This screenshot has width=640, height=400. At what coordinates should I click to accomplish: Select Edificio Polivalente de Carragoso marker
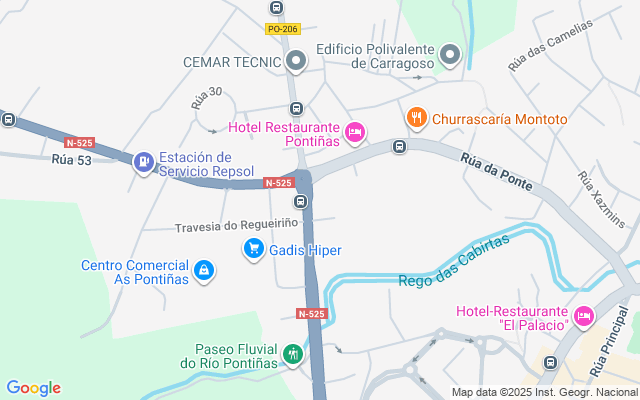[x=451, y=55]
